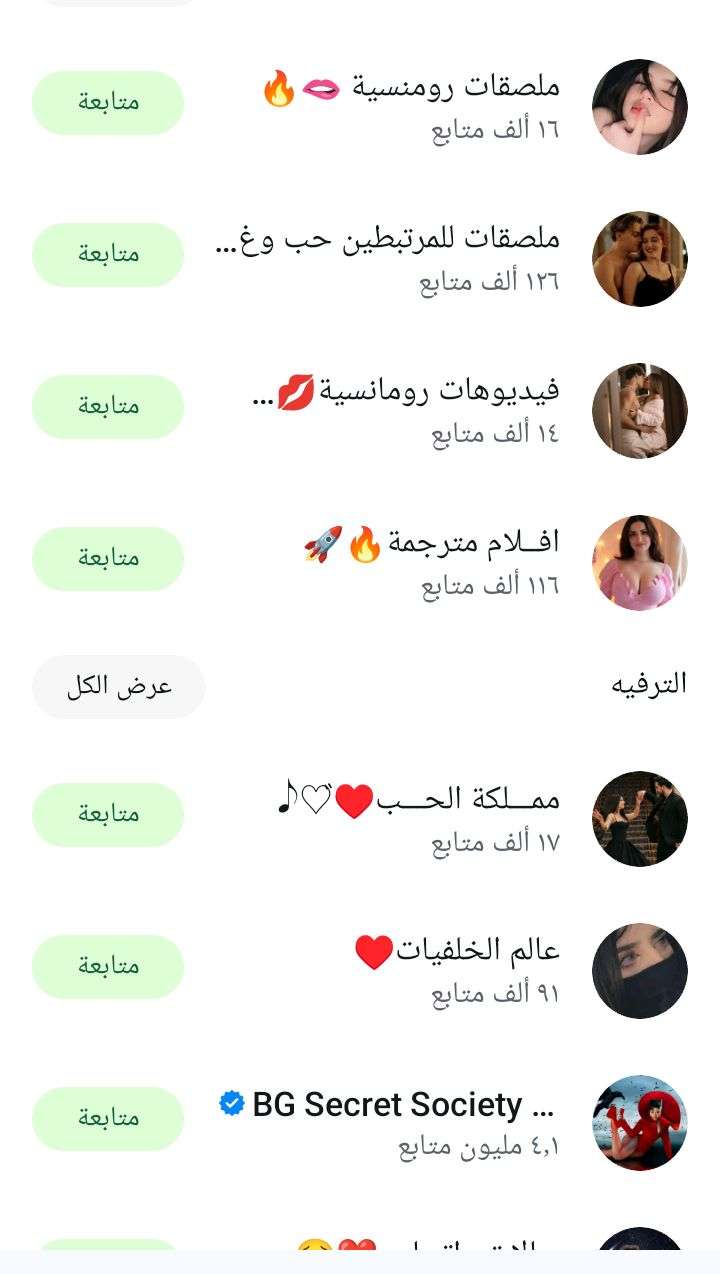Image resolution: width=720 pixels, height=1274 pixels.
Task: Follow the ملصقات رومنسية channel
Action: point(108,102)
